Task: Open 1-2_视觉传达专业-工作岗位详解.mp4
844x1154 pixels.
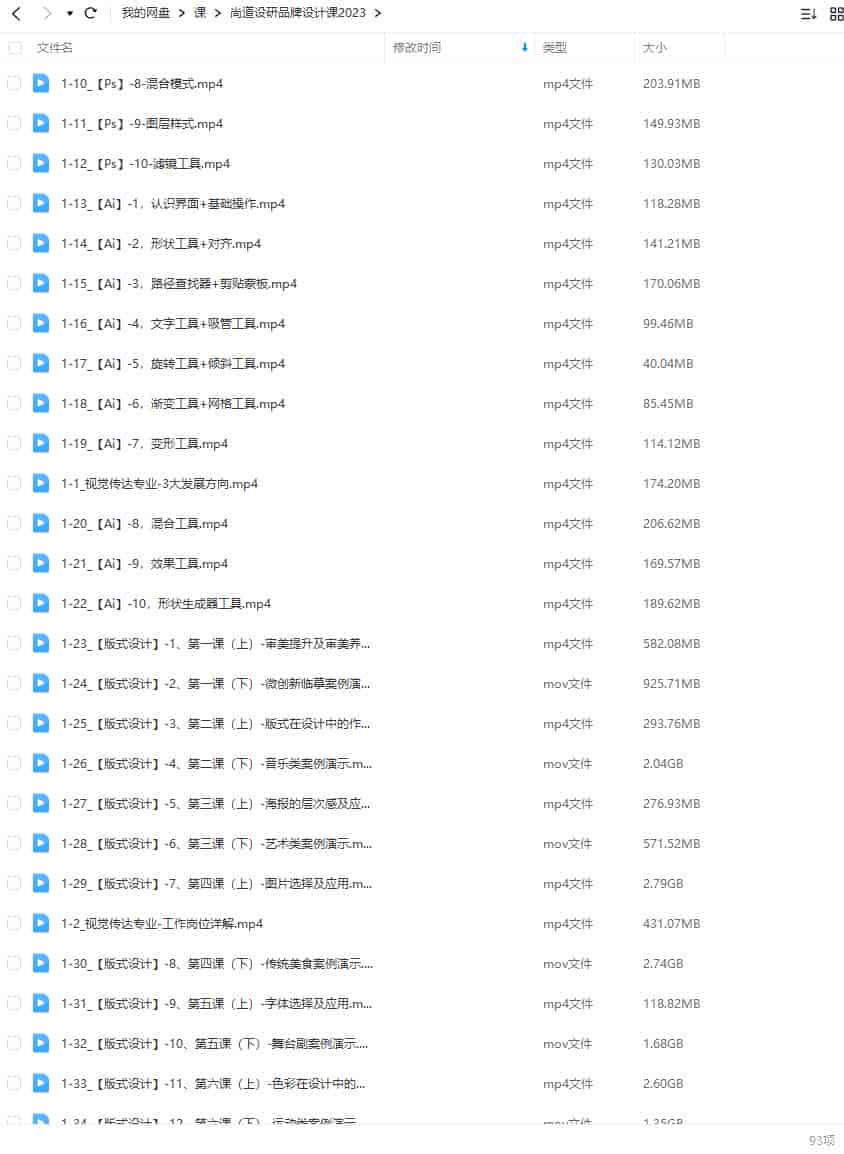Action: [162, 923]
